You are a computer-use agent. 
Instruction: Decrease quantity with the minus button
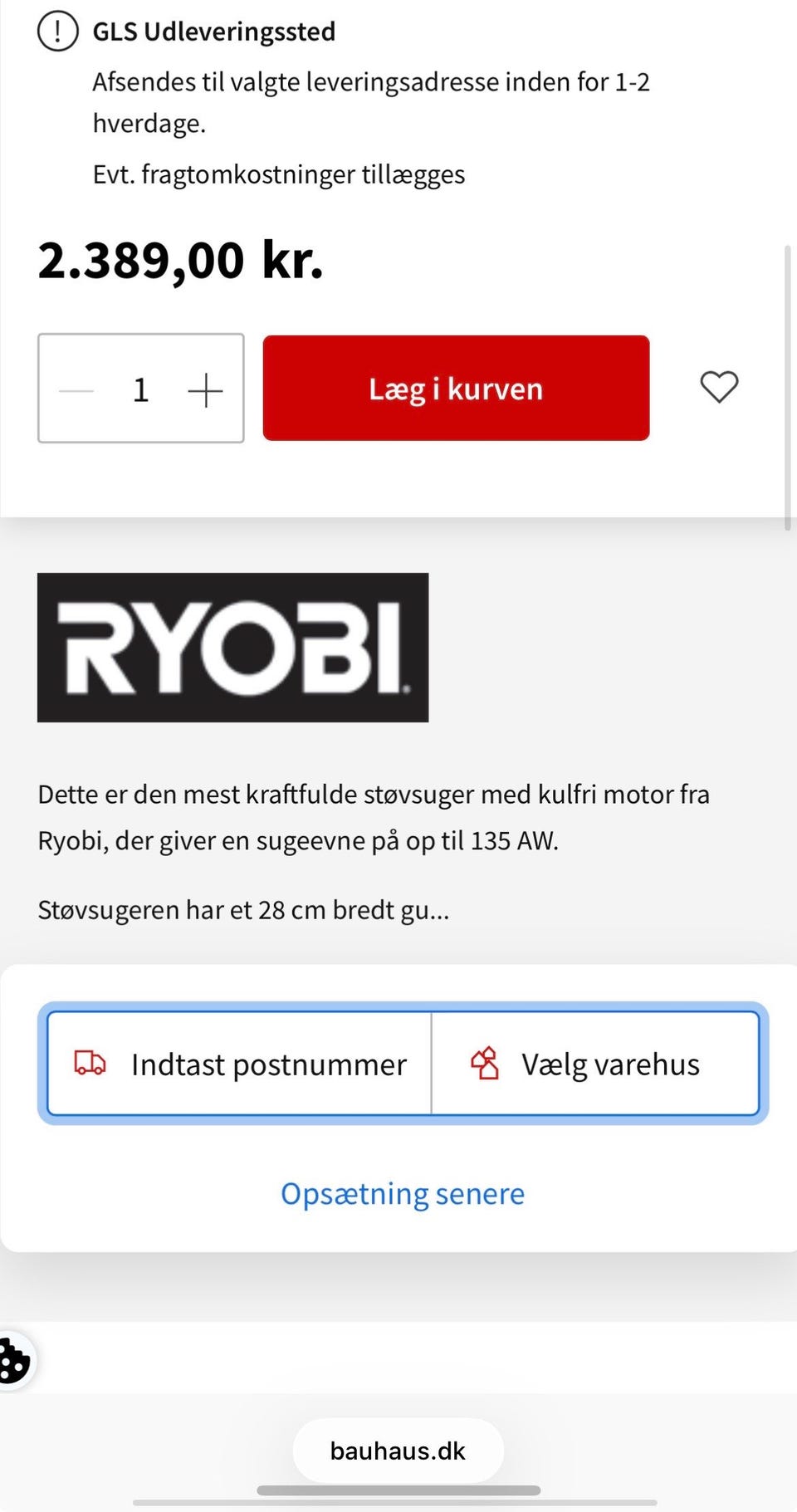coord(76,389)
